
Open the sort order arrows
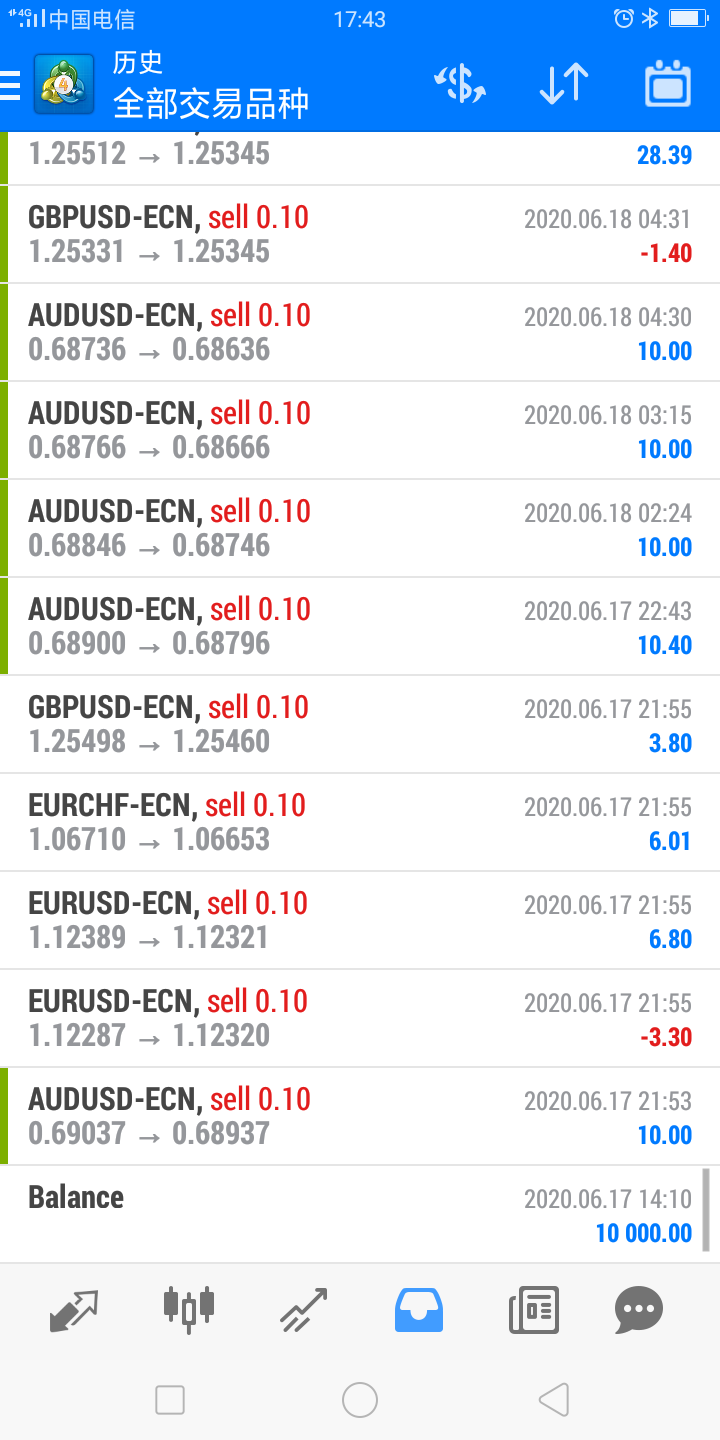click(x=564, y=85)
